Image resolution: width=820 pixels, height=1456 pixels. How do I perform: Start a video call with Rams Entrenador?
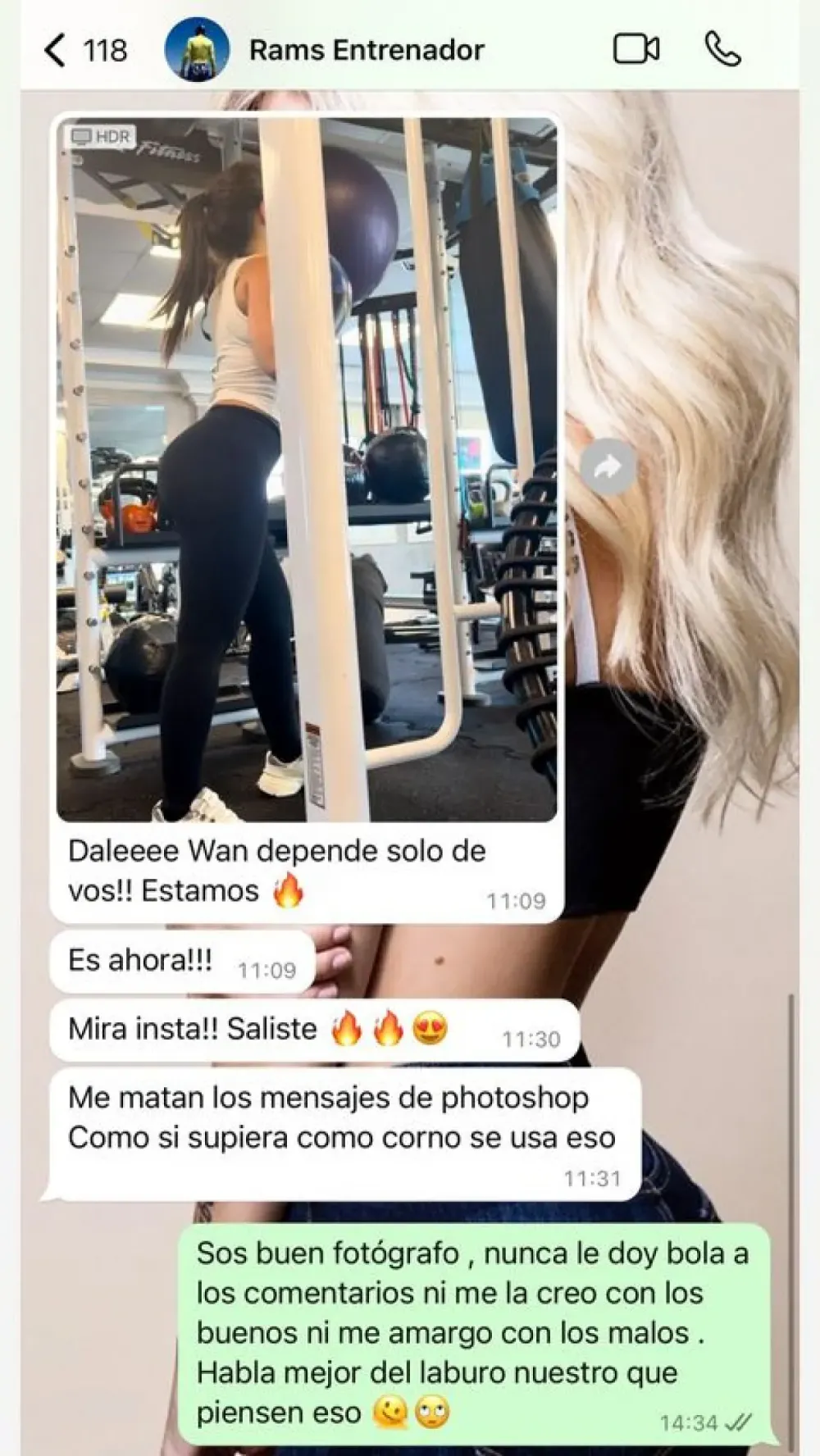pyautogui.click(x=636, y=49)
